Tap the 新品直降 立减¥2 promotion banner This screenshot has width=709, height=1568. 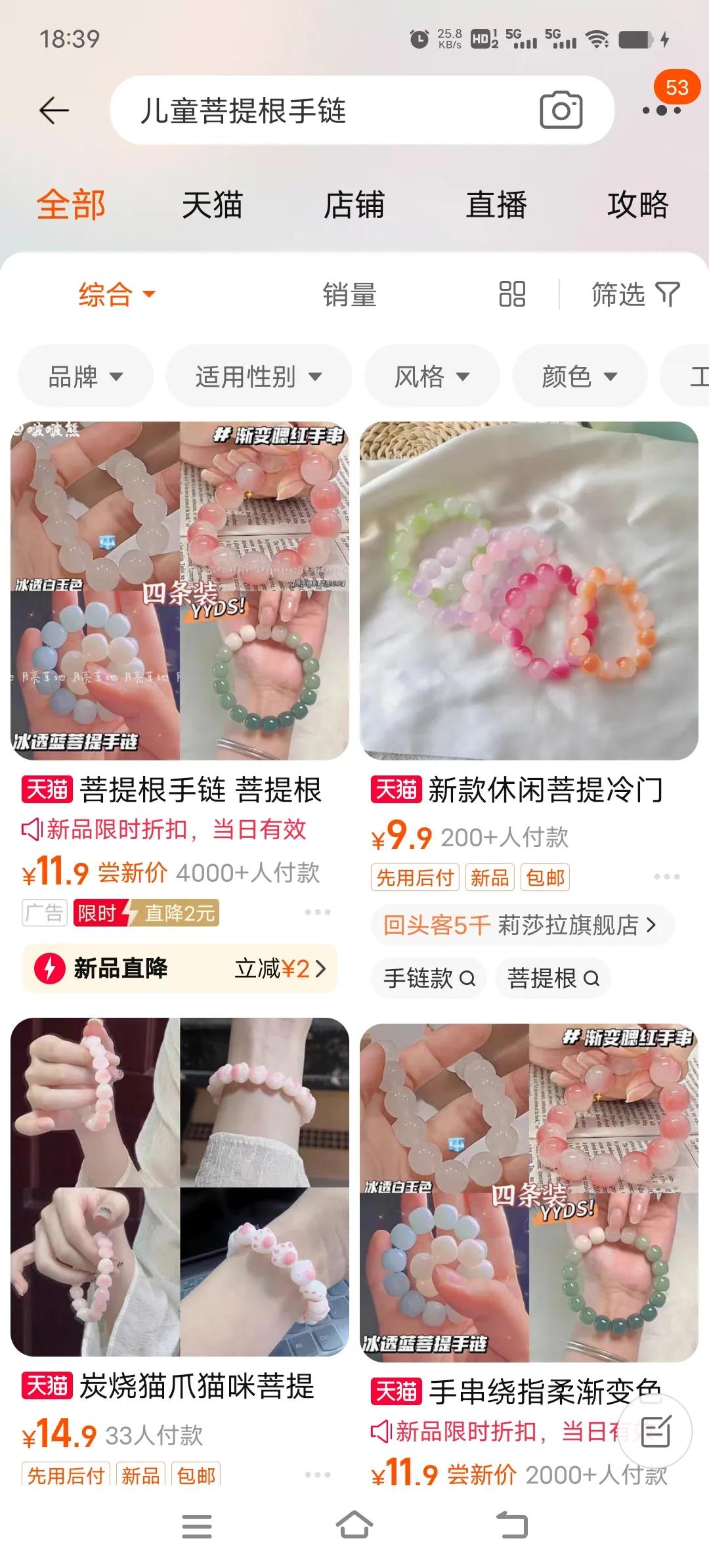[179, 967]
